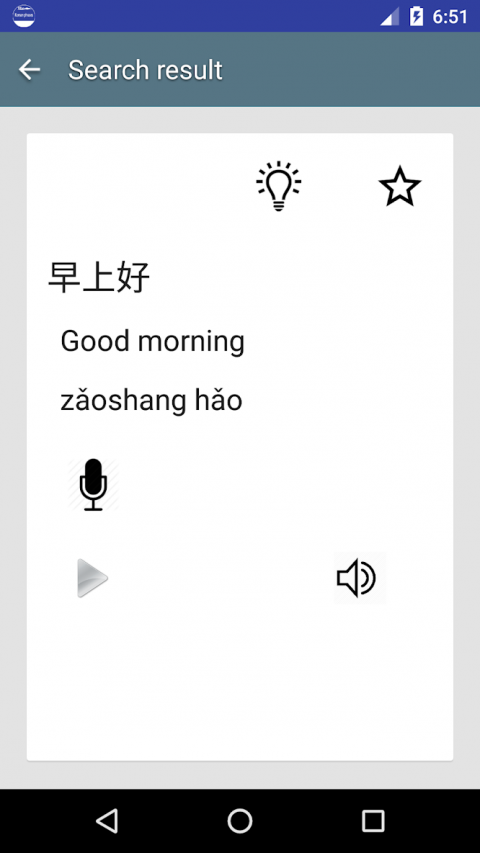The image size is (480, 853).
Task: Listen to pronunciation via the speaker icon
Action: 360,578
